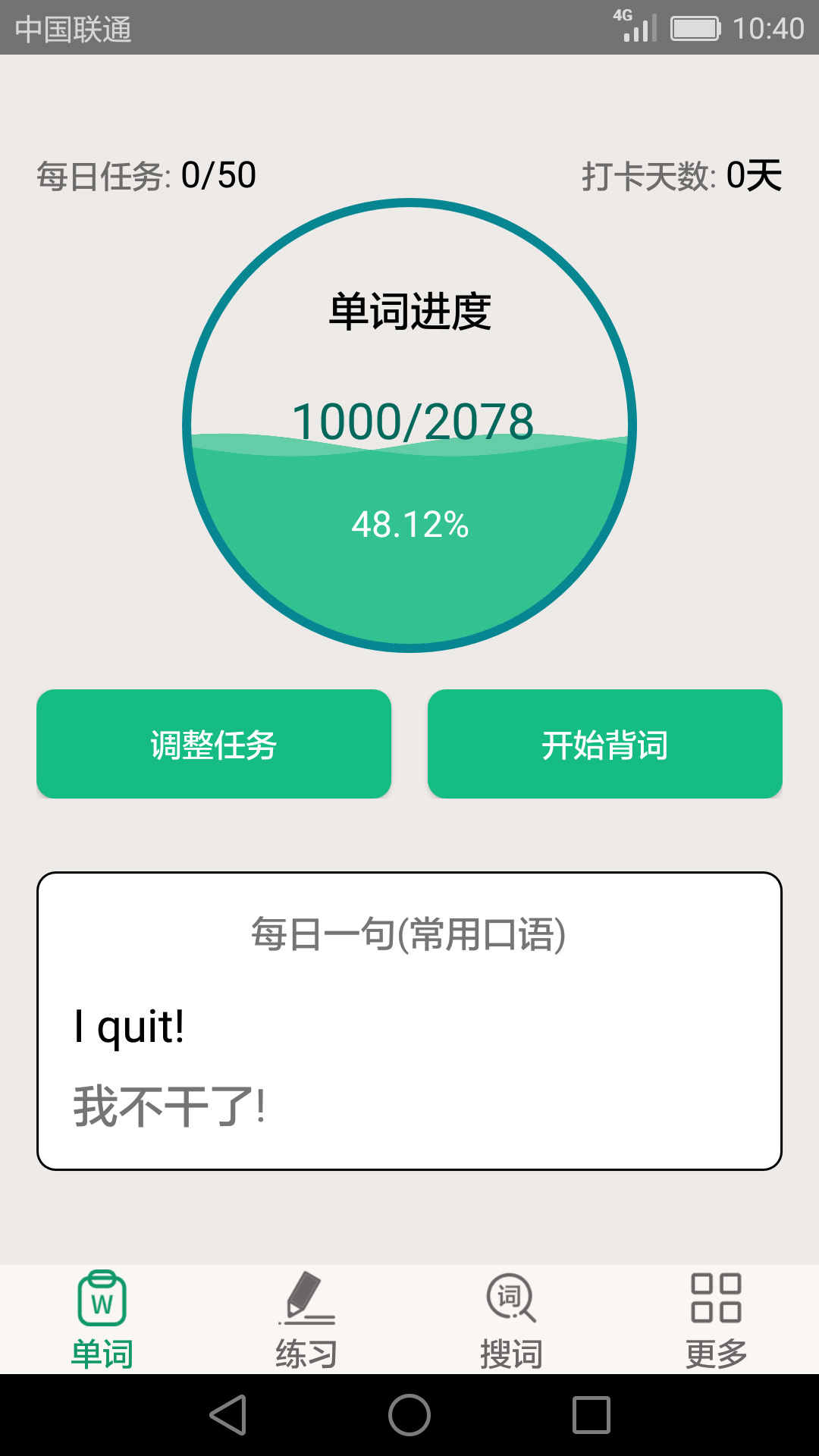This screenshot has width=819, height=1456.
Task: Tap the 调整任务 button
Action: 213,744
